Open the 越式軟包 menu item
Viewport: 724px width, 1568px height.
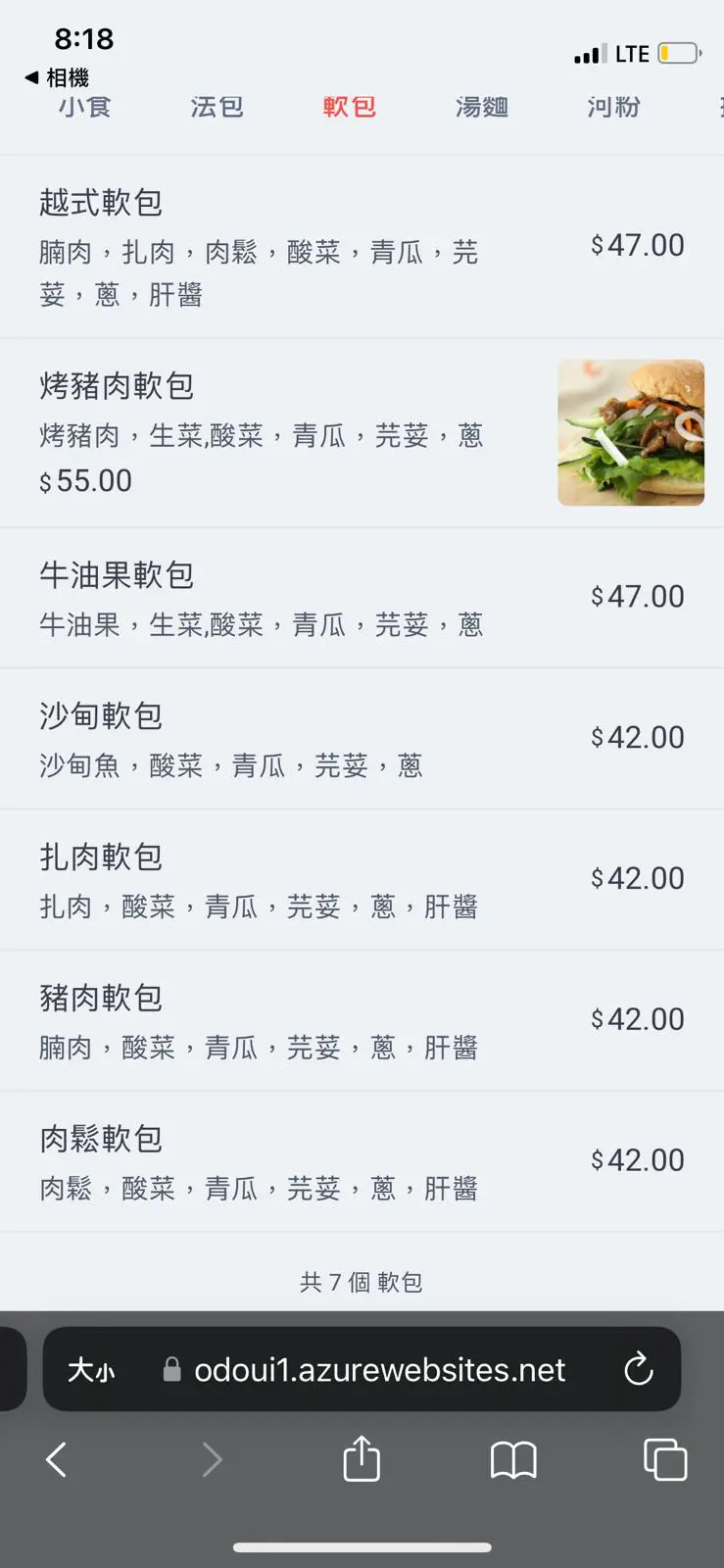click(362, 246)
